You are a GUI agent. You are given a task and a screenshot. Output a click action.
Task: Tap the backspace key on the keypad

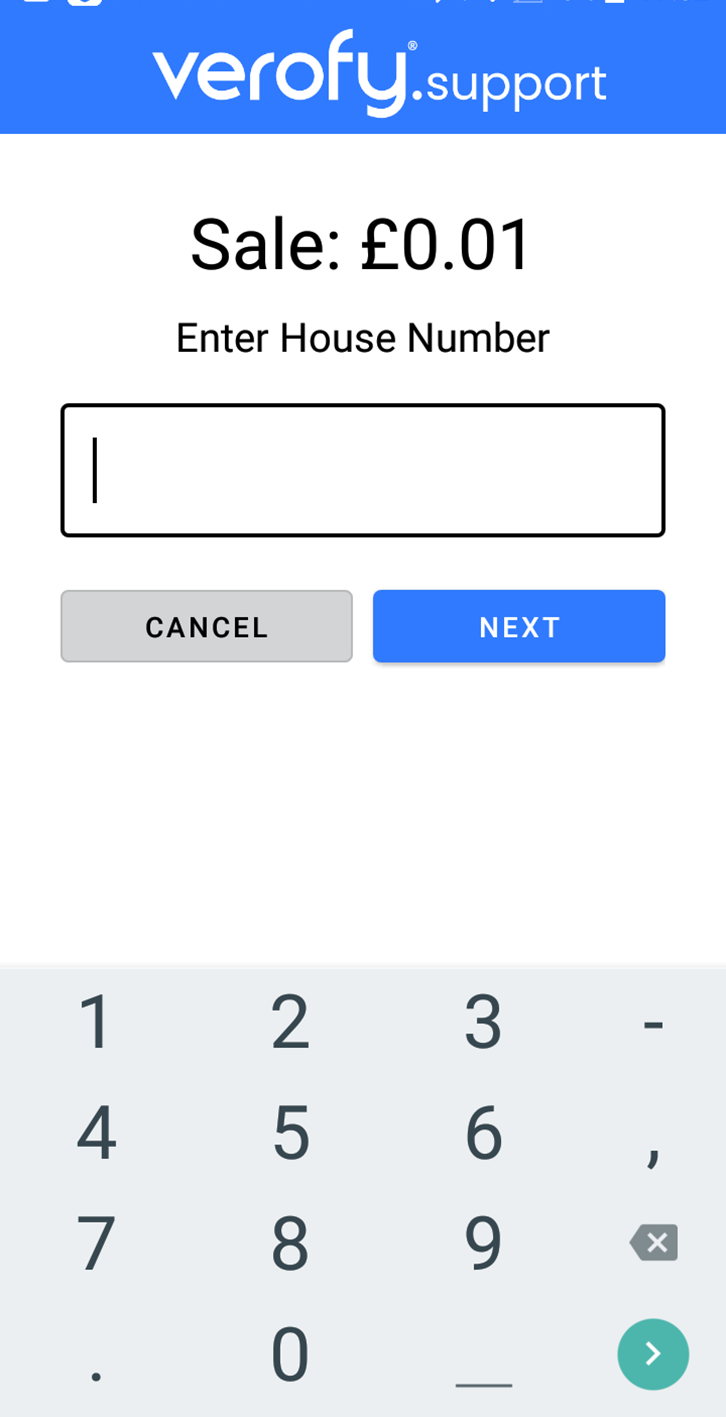click(x=654, y=1243)
